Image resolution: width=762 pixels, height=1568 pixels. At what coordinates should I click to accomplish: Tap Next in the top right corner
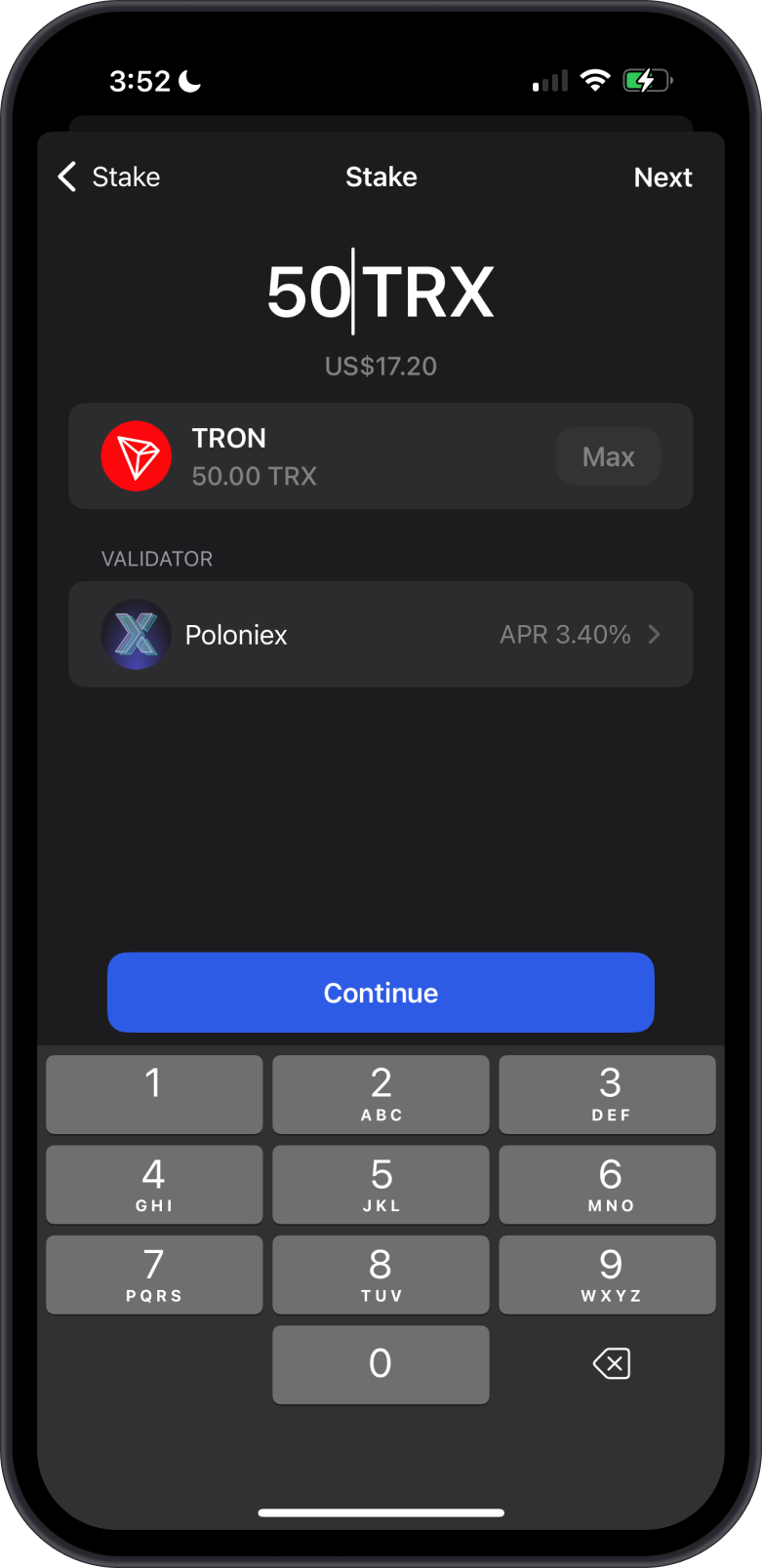click(662, 176)
